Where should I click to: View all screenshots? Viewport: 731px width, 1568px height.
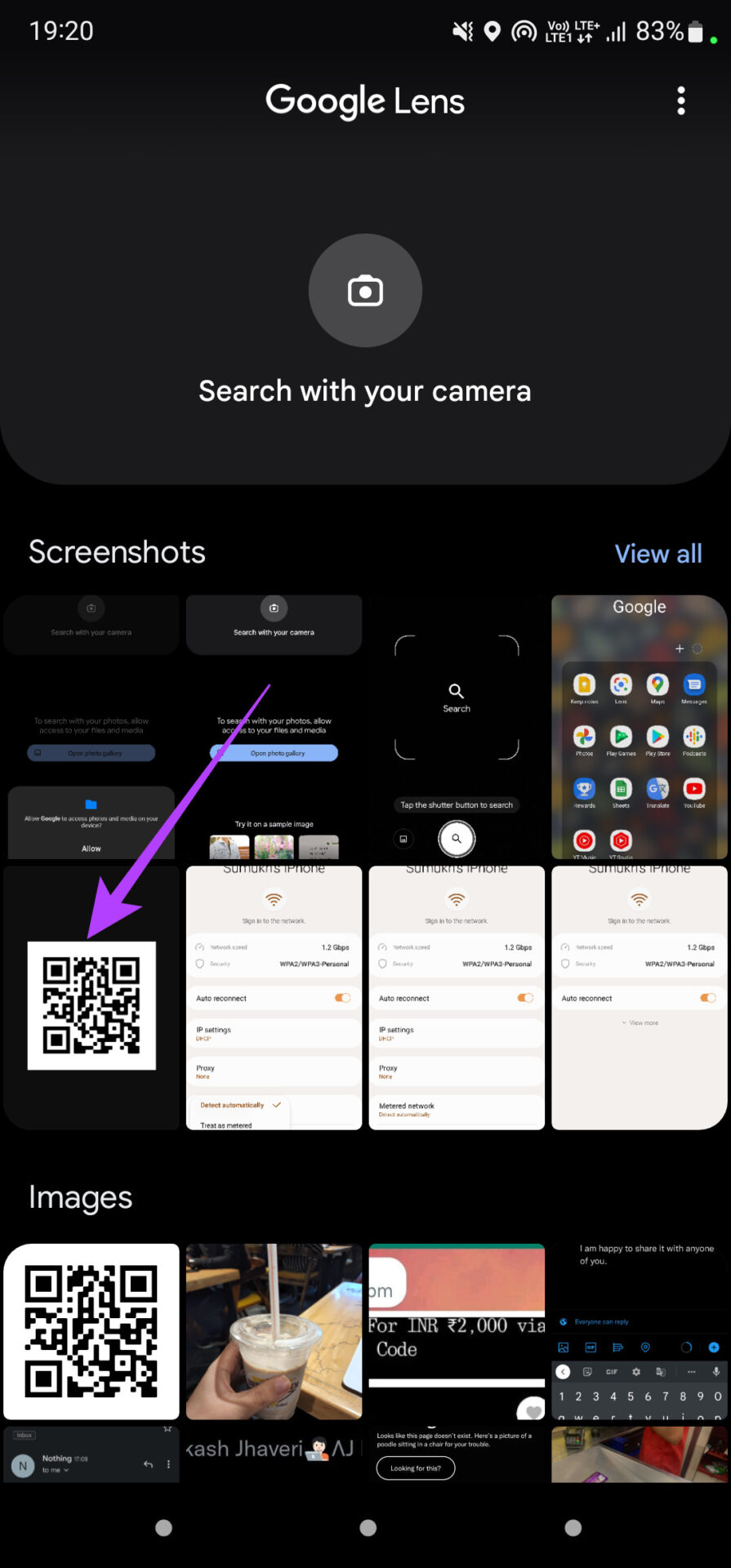point(657,554)
